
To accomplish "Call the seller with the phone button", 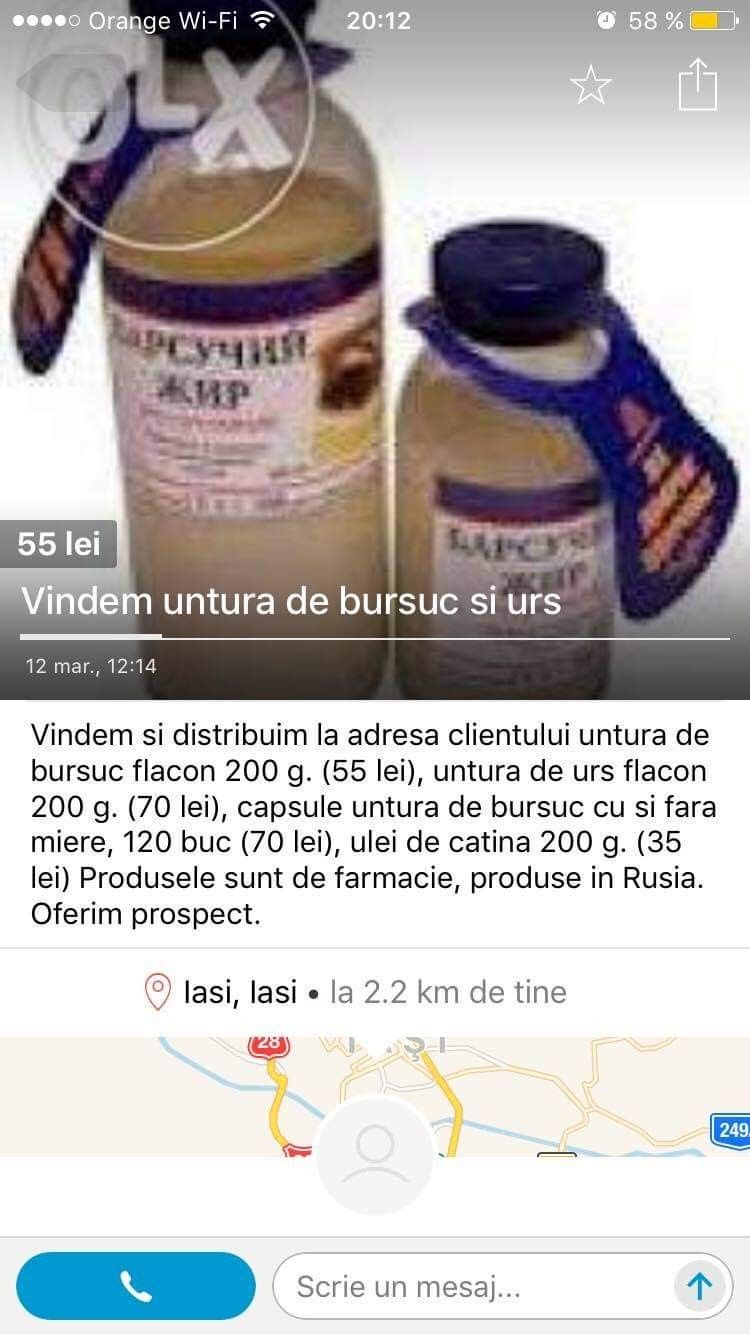I will click(x=136, y=1286).
